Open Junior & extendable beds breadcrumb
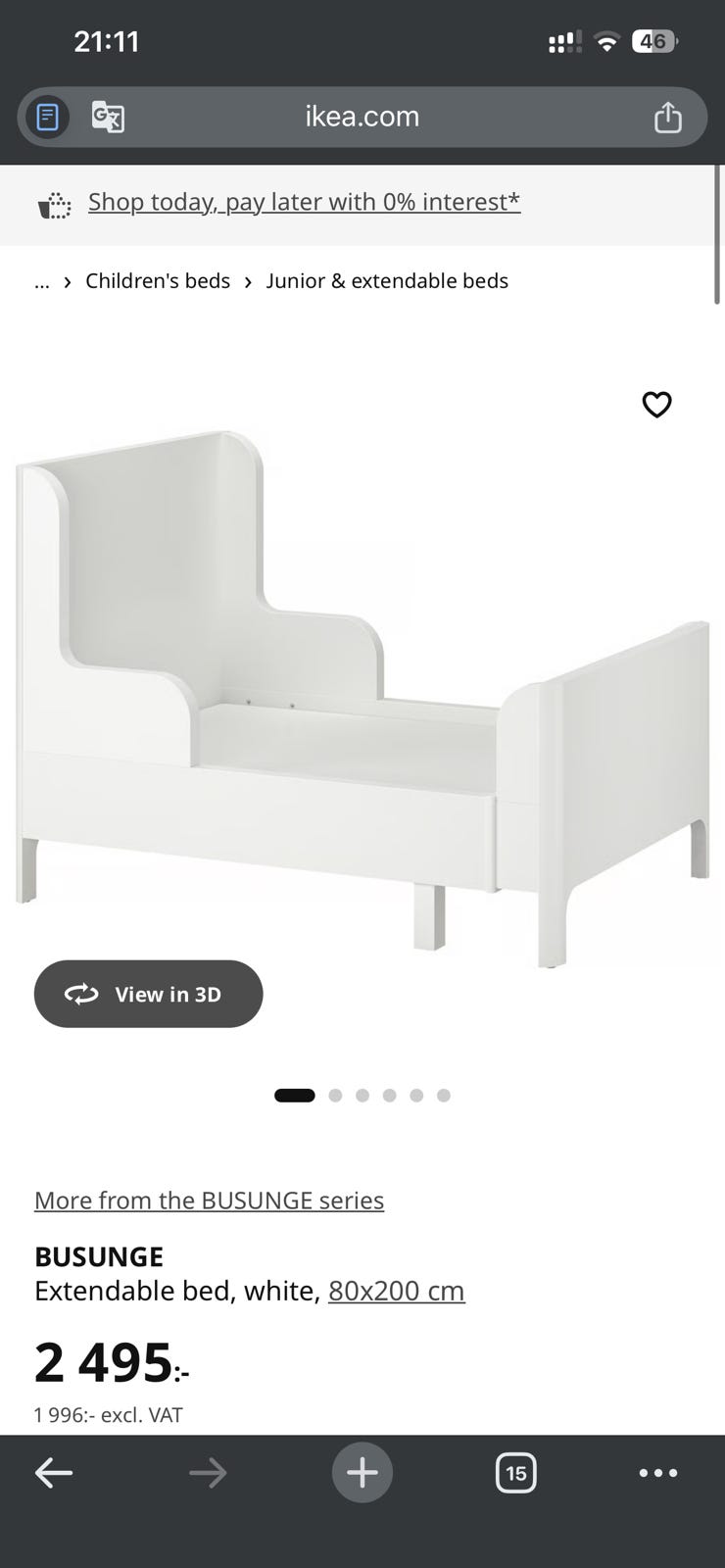The image size is (725, 1568). (x=387, y=281)
